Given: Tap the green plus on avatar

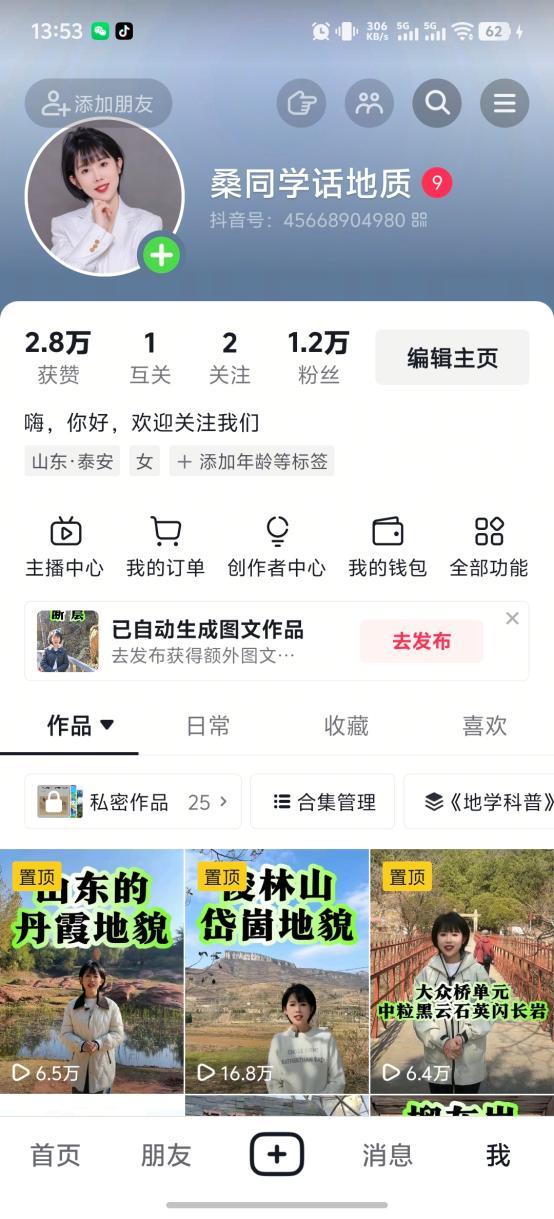Looking at the screenshot, I should pos(161,256).
